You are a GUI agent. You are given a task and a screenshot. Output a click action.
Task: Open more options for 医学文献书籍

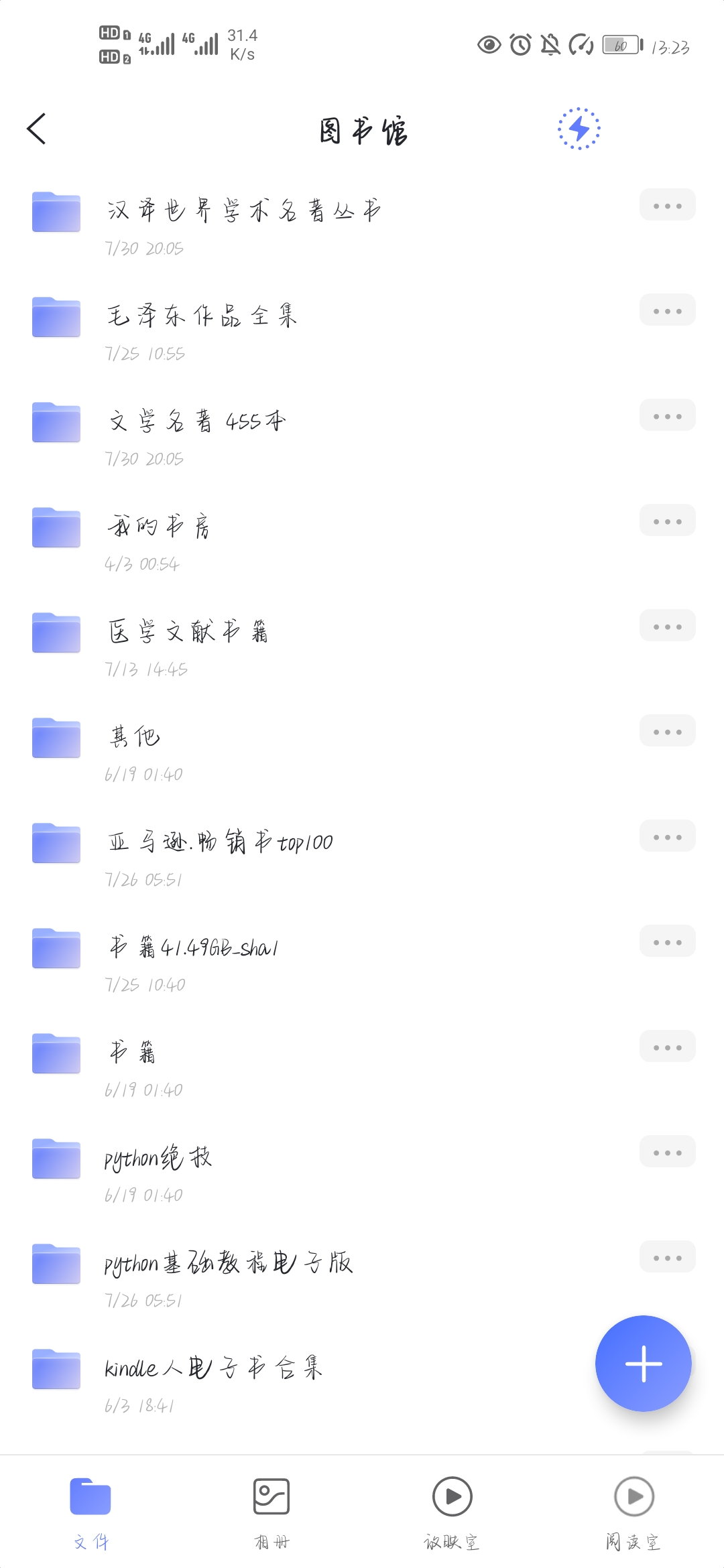coord(667,625)
